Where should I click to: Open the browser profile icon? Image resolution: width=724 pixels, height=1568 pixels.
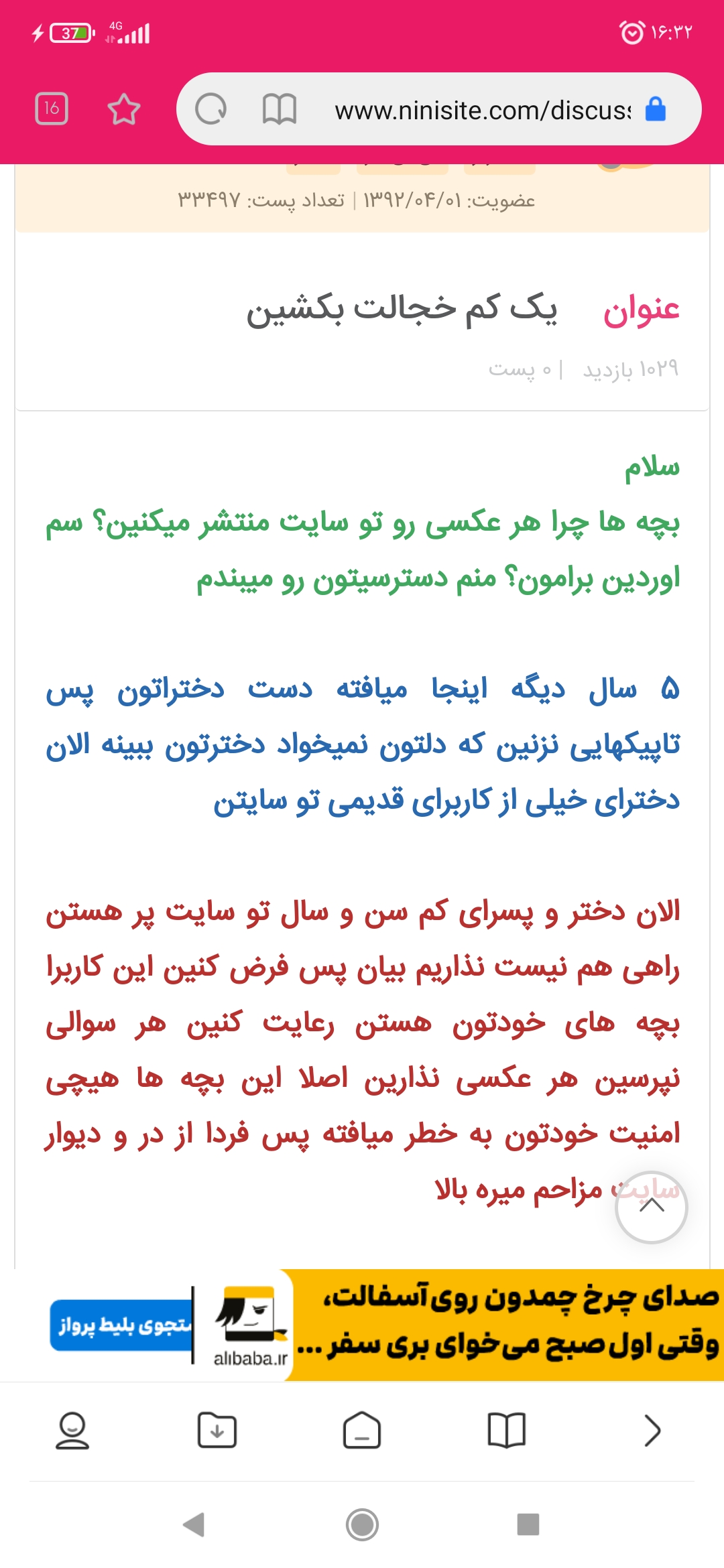(x=72, y=1431)
